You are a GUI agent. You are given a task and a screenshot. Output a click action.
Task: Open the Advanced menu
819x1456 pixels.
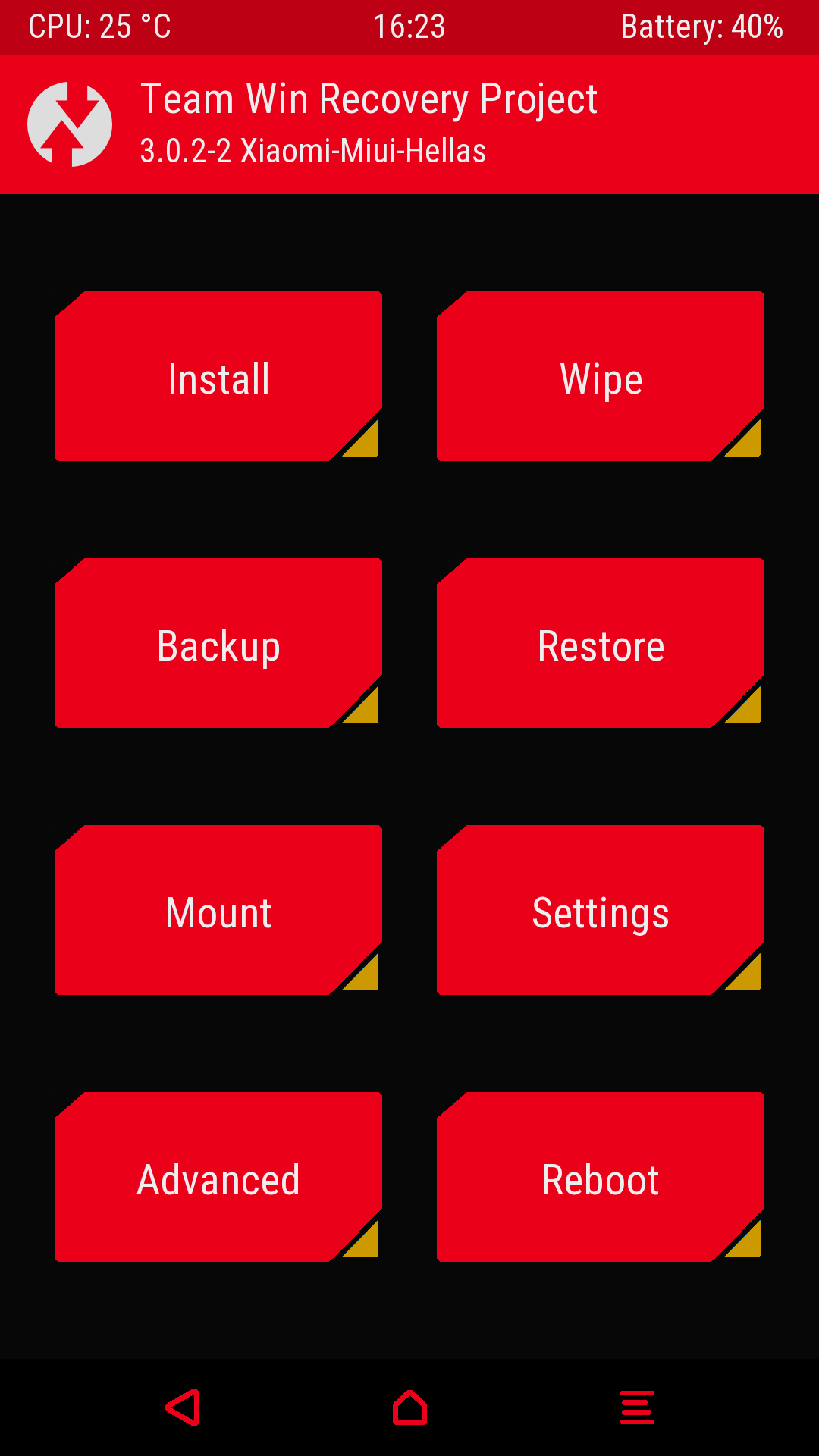(218, 1178)
